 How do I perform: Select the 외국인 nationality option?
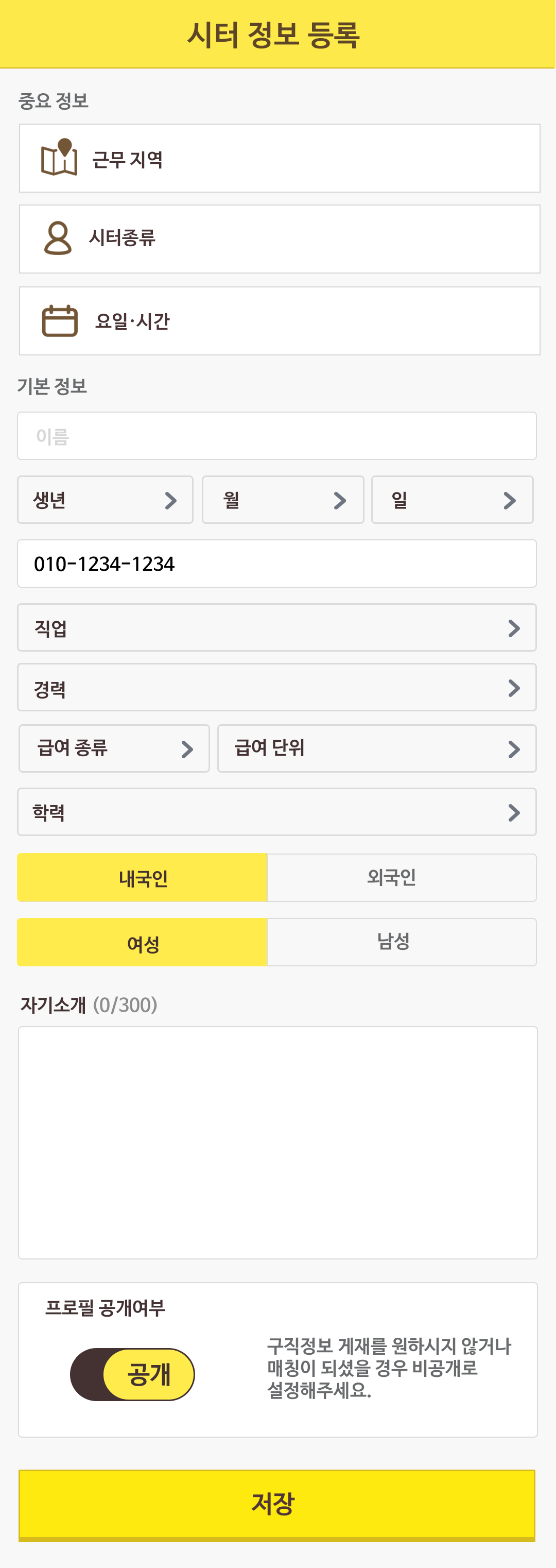tap(402, 877)
